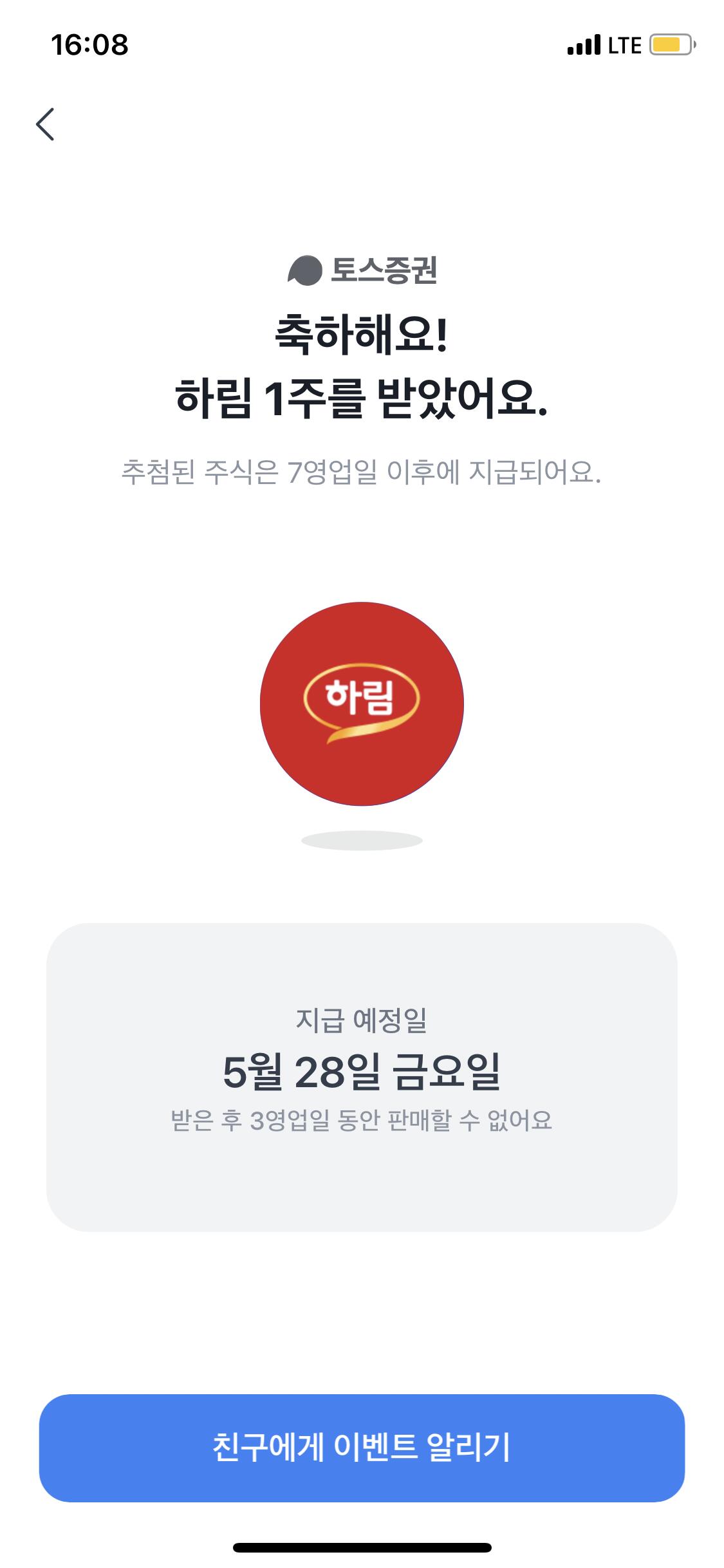Tap 친구에게 이벤트 알리기 button

coord(362,1448)
